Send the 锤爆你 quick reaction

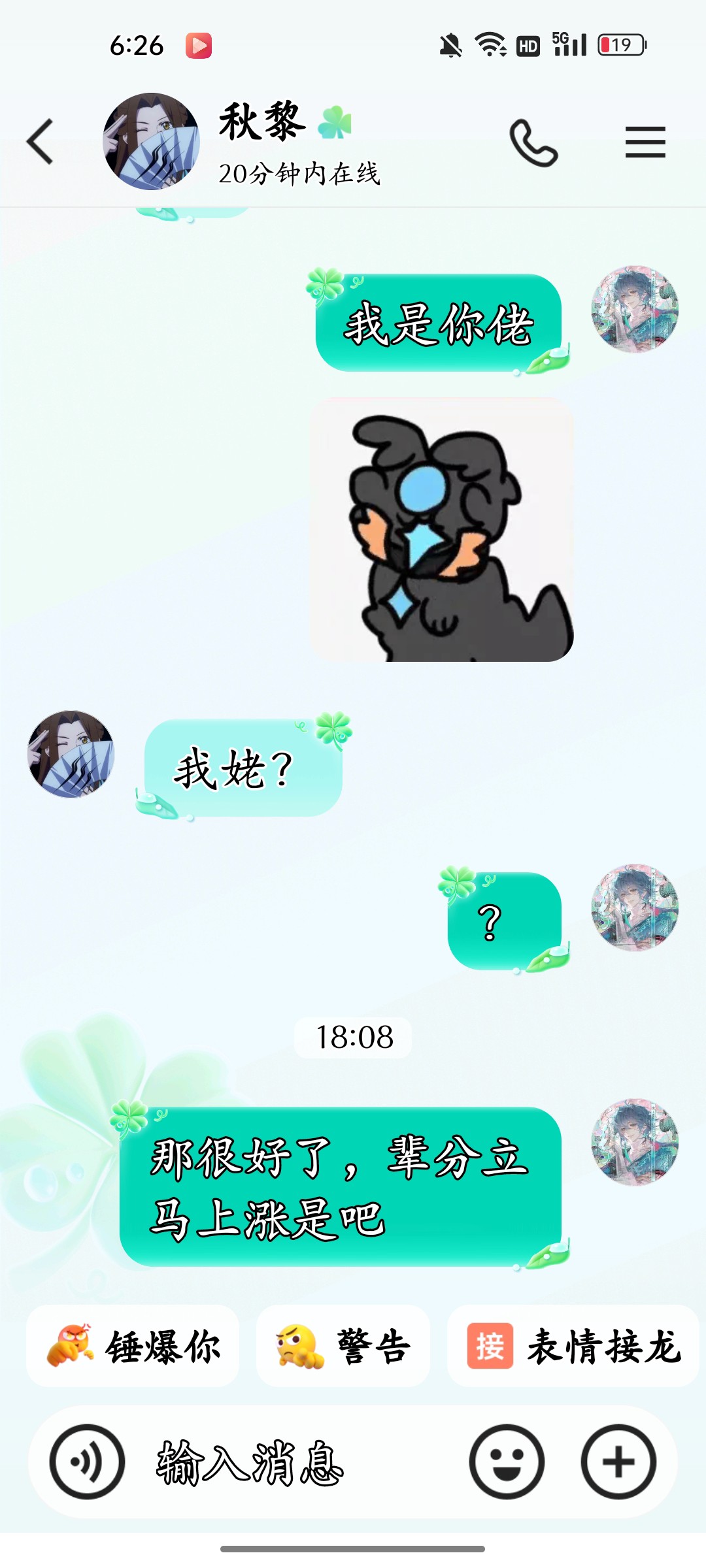pyautogui.click(x=133, y=1346)
